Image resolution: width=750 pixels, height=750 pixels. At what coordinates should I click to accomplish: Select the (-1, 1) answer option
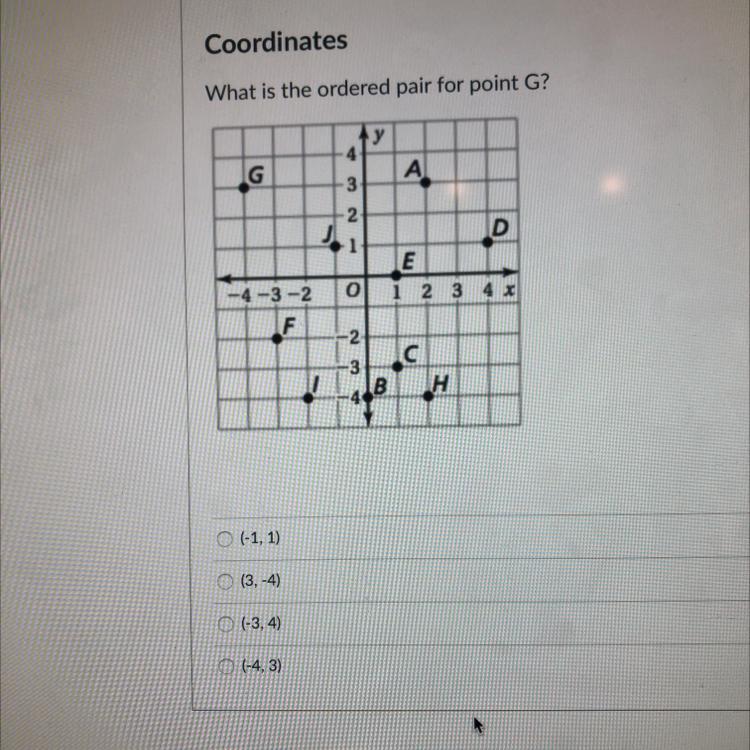coord(226,539)
